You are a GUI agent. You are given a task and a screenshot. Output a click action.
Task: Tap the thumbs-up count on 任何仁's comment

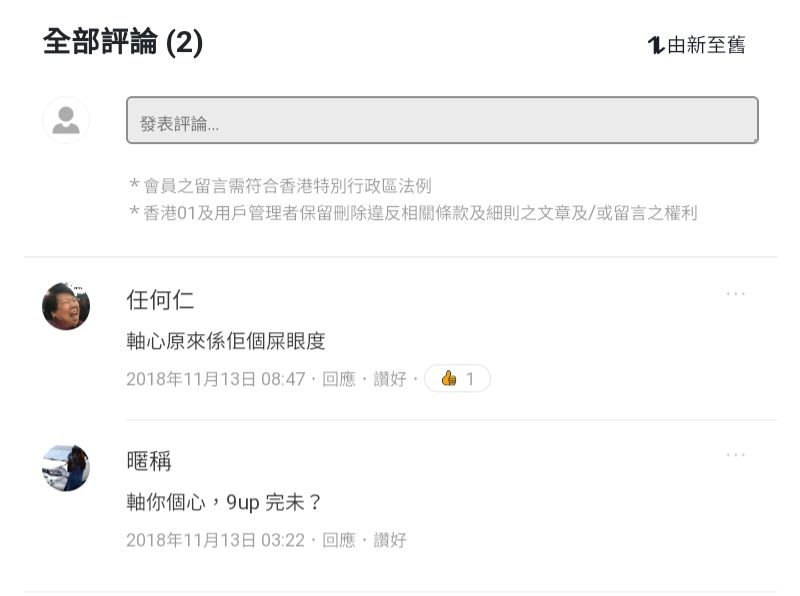[x=457, y=379]
